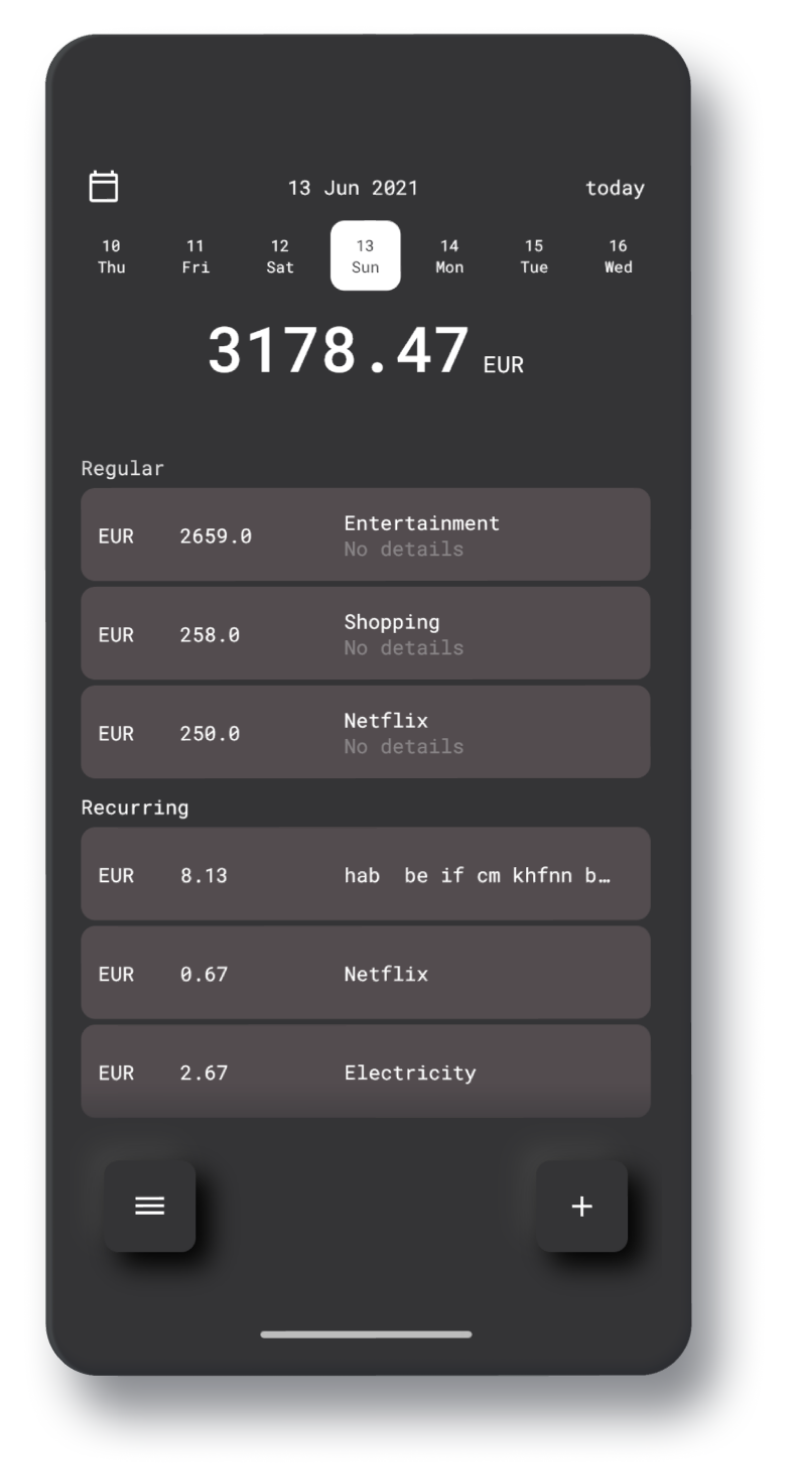Open the Entertainment expense of 2659.0
Image resolution: width=794 pixels, height=1482 pixels.
[366, 535]
